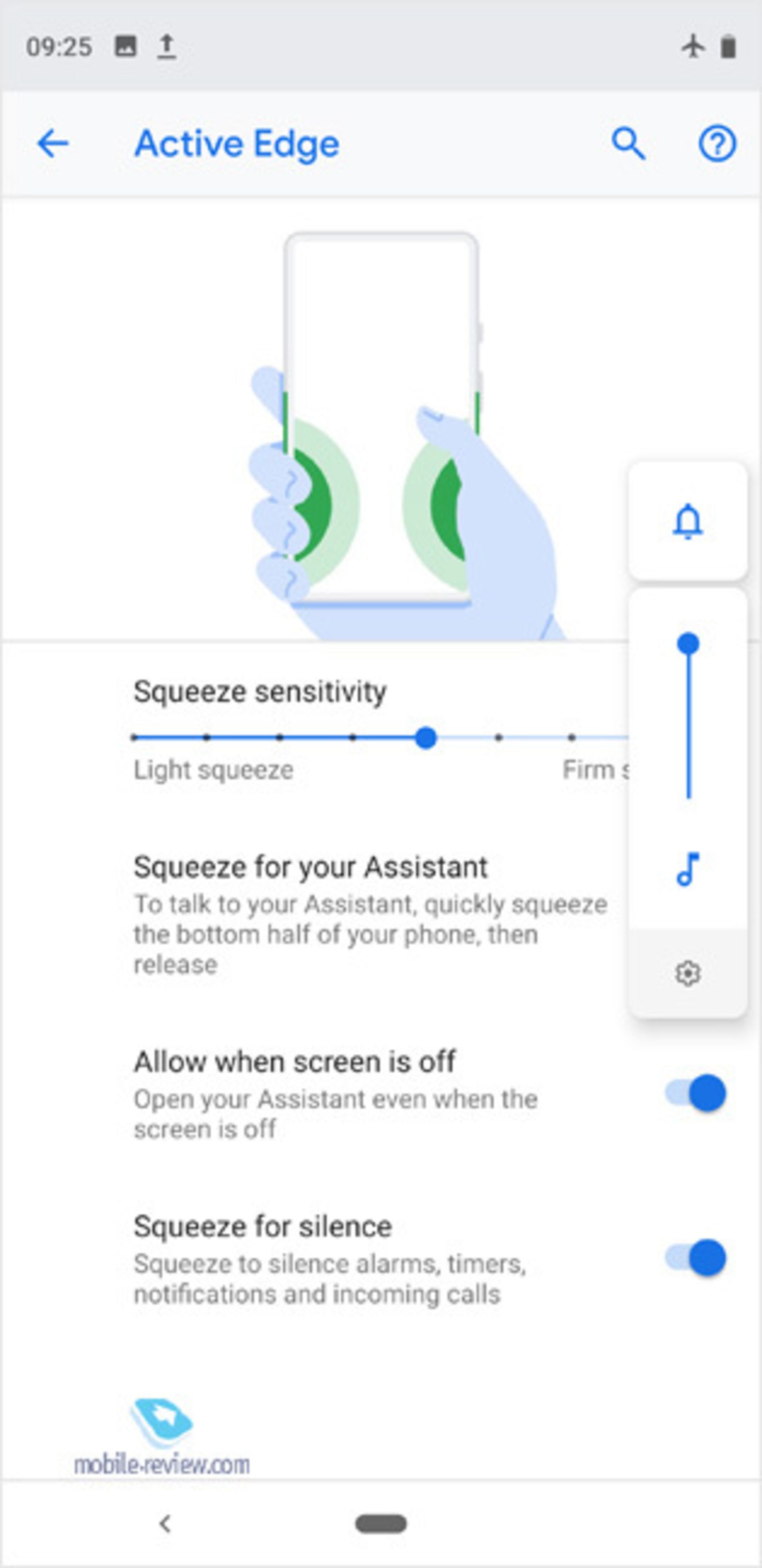Open the help icon

click(x=716, y=144)
